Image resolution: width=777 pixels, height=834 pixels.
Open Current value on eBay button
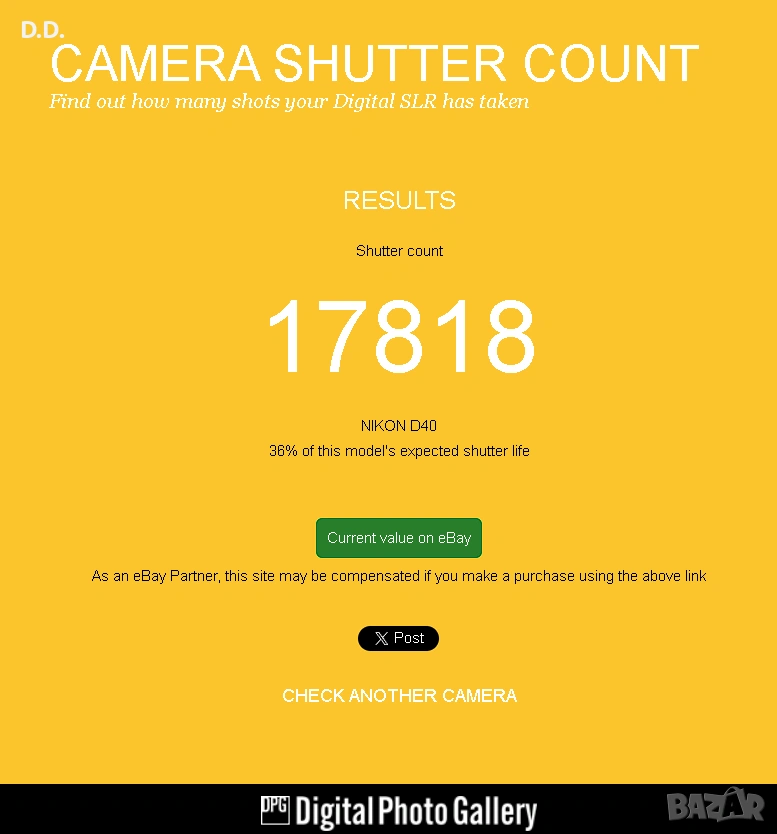pyautogui.click(x=399, y=538)
